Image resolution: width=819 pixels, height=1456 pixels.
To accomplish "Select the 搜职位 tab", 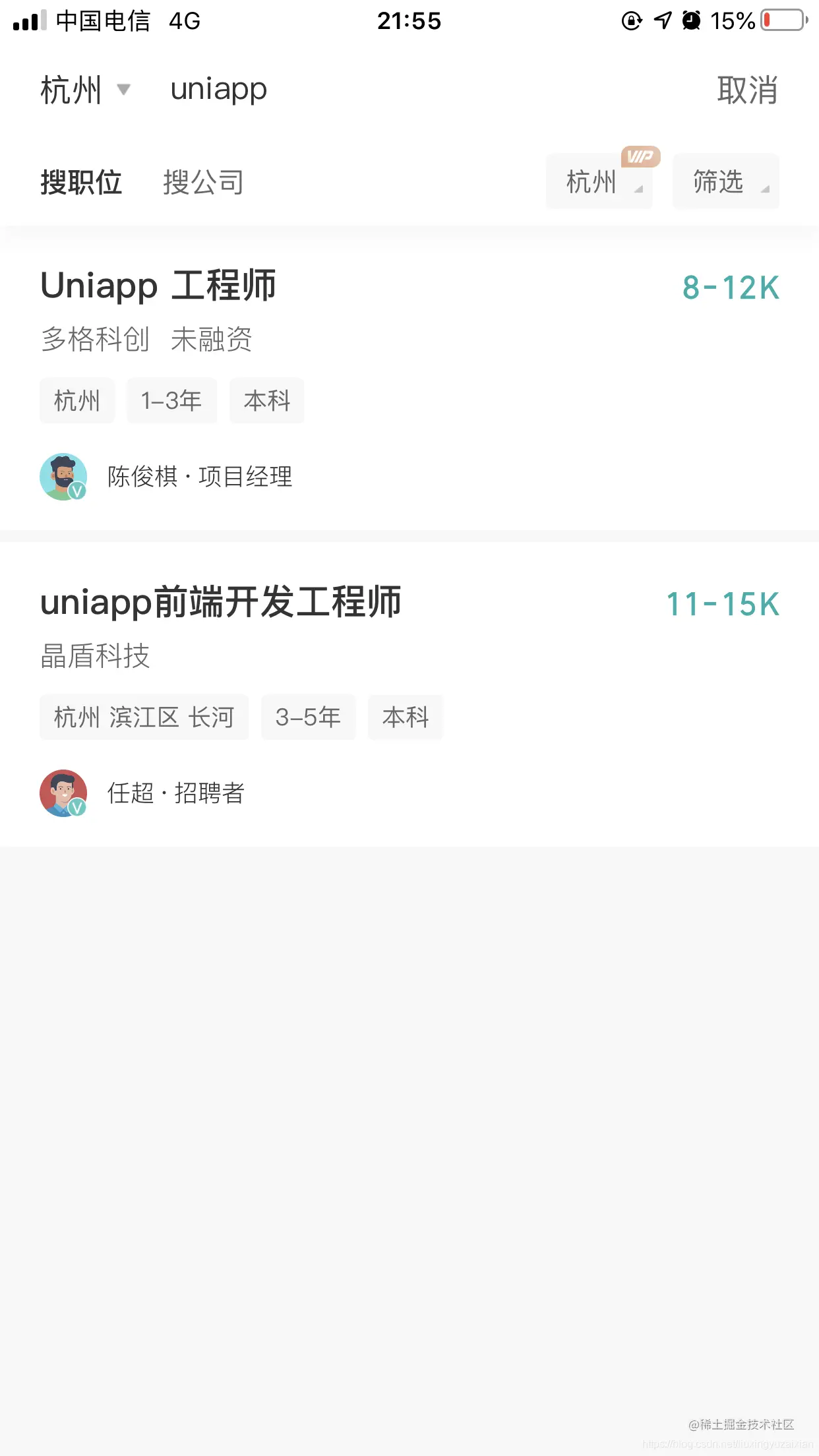I will [81, 183].
